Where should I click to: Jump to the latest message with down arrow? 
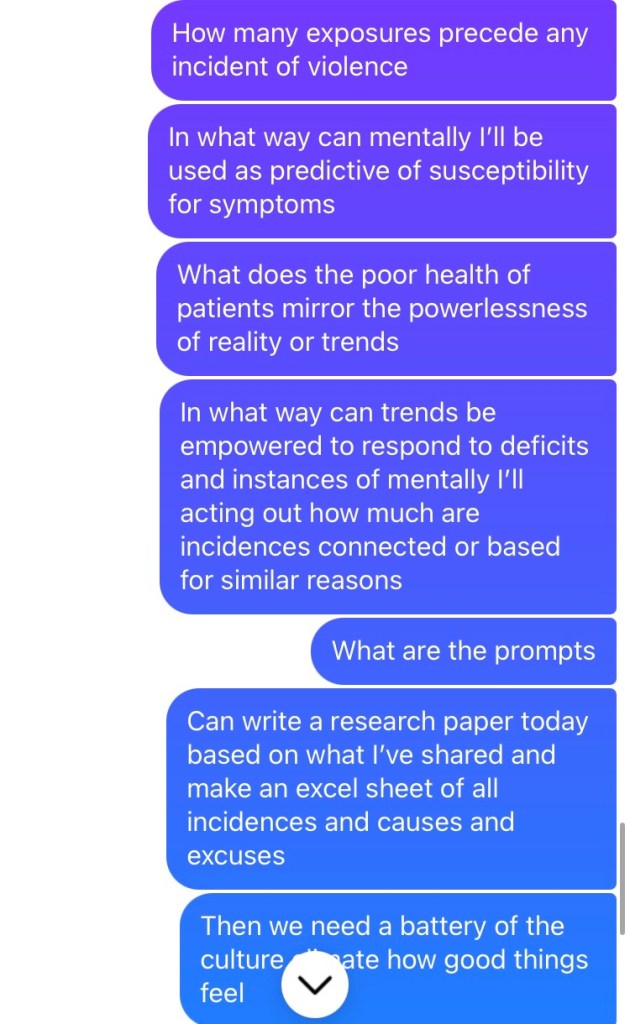[x=315, y=984]
